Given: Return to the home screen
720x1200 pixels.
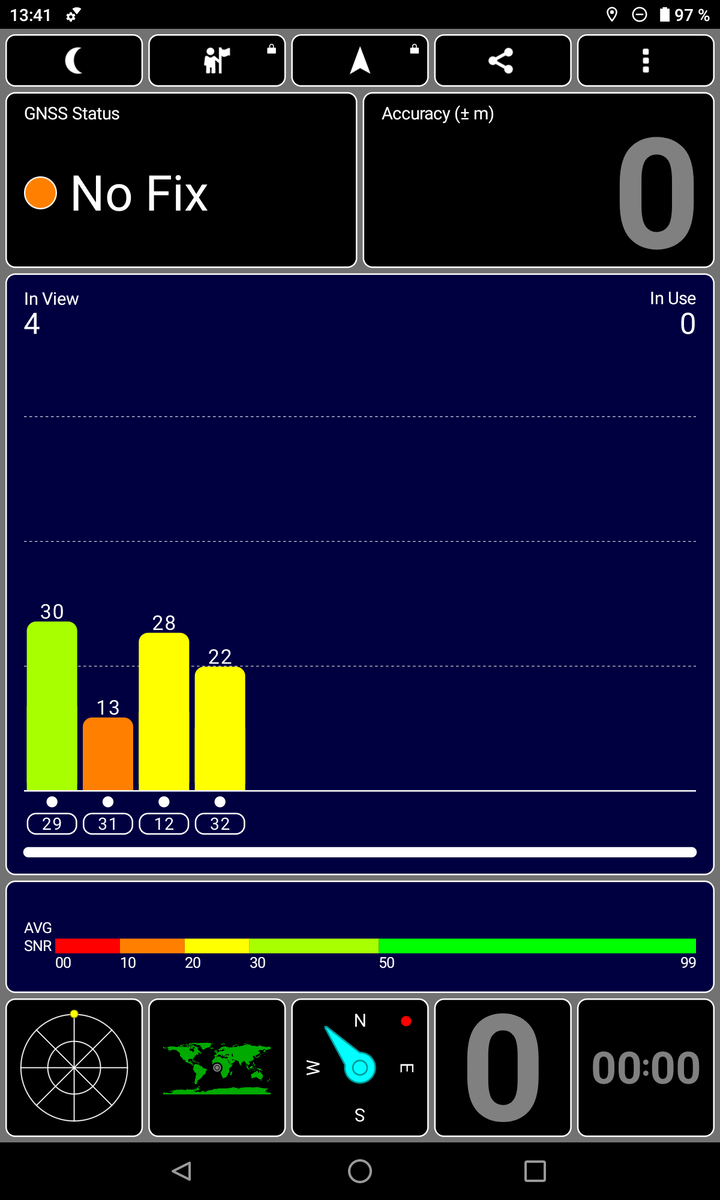Looking at the screenshot, I should (x=360, y=1171).
